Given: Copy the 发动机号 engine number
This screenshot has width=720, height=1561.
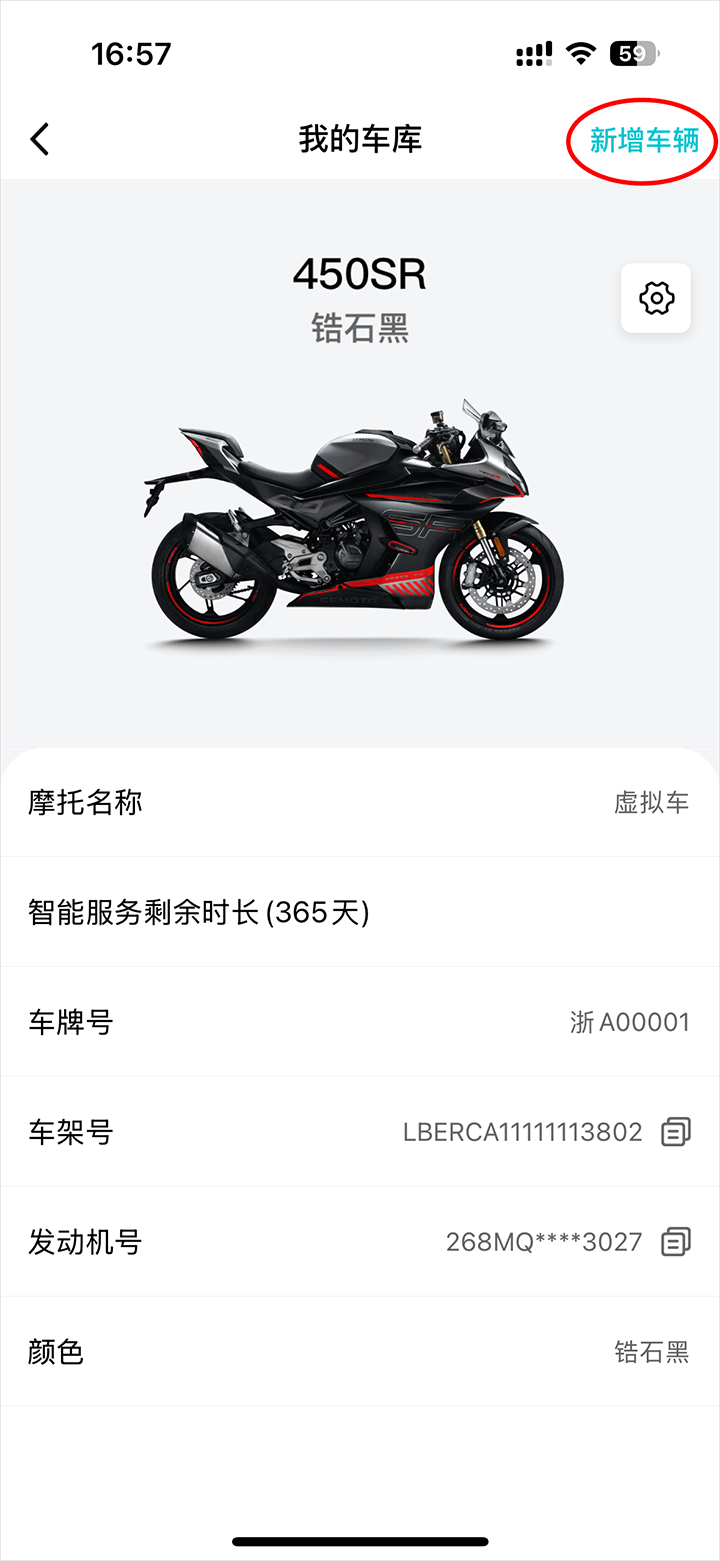Looking at the screenshot, I should click(676, 1242).
